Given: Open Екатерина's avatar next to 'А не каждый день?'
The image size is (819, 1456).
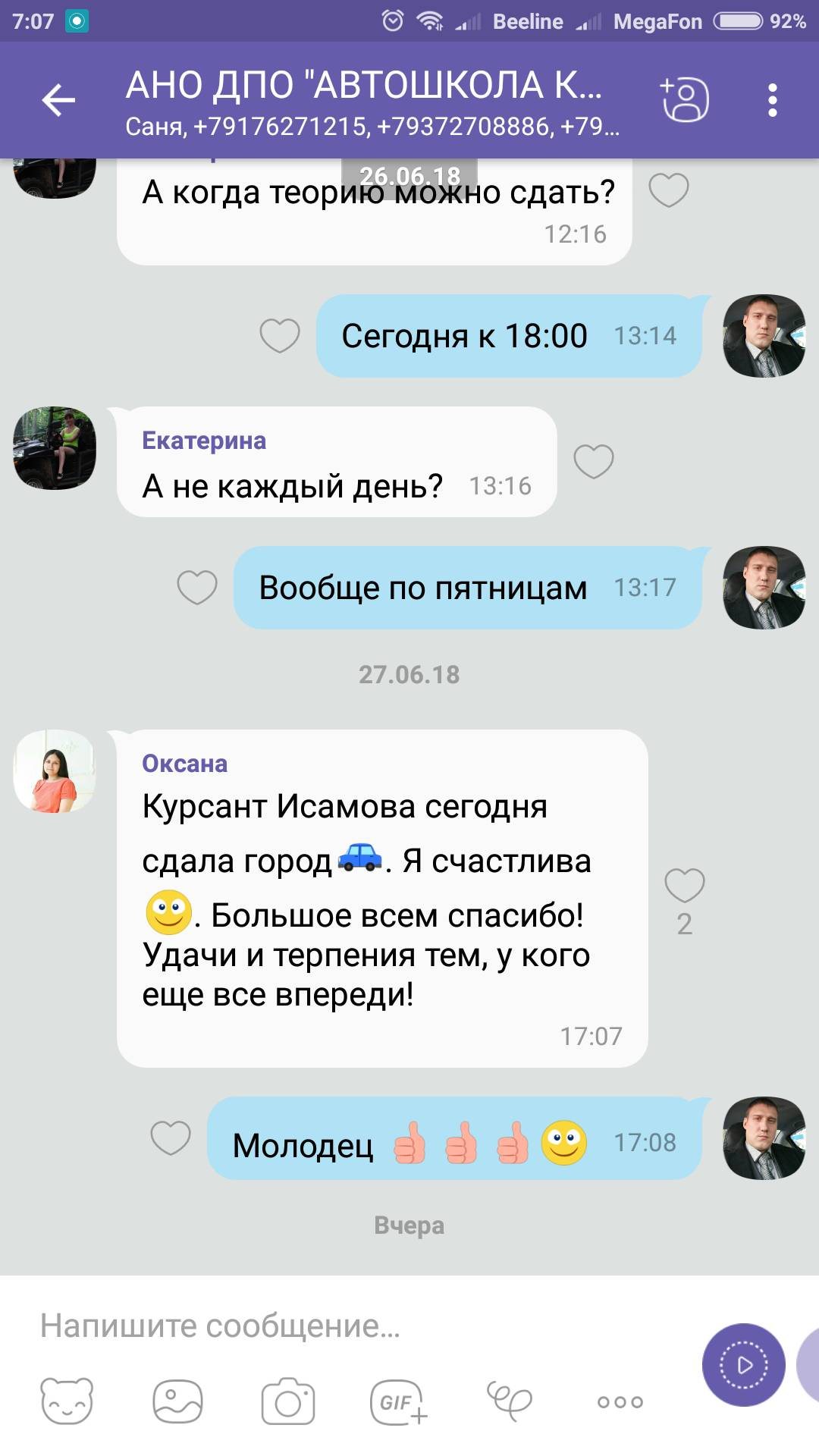Looking at the screenshot, I should coord(55,447).
